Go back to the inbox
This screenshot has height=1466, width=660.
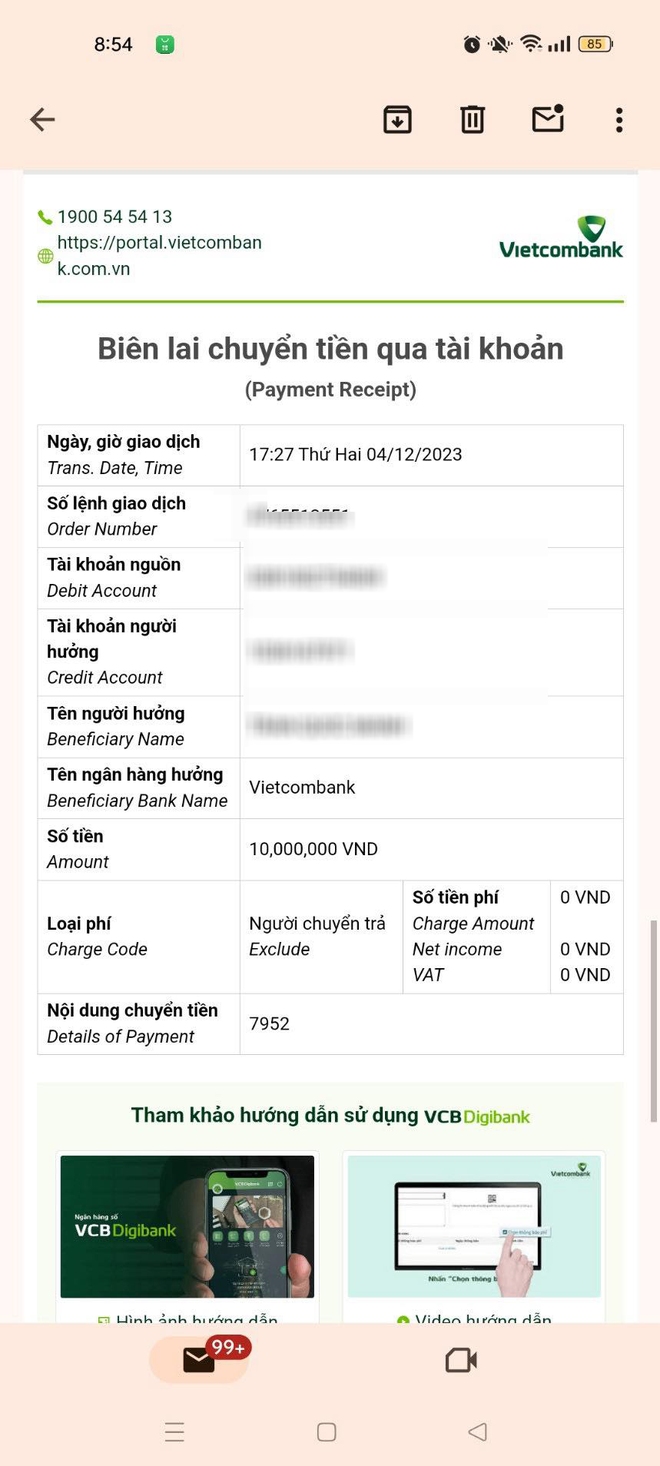[42, 120]
